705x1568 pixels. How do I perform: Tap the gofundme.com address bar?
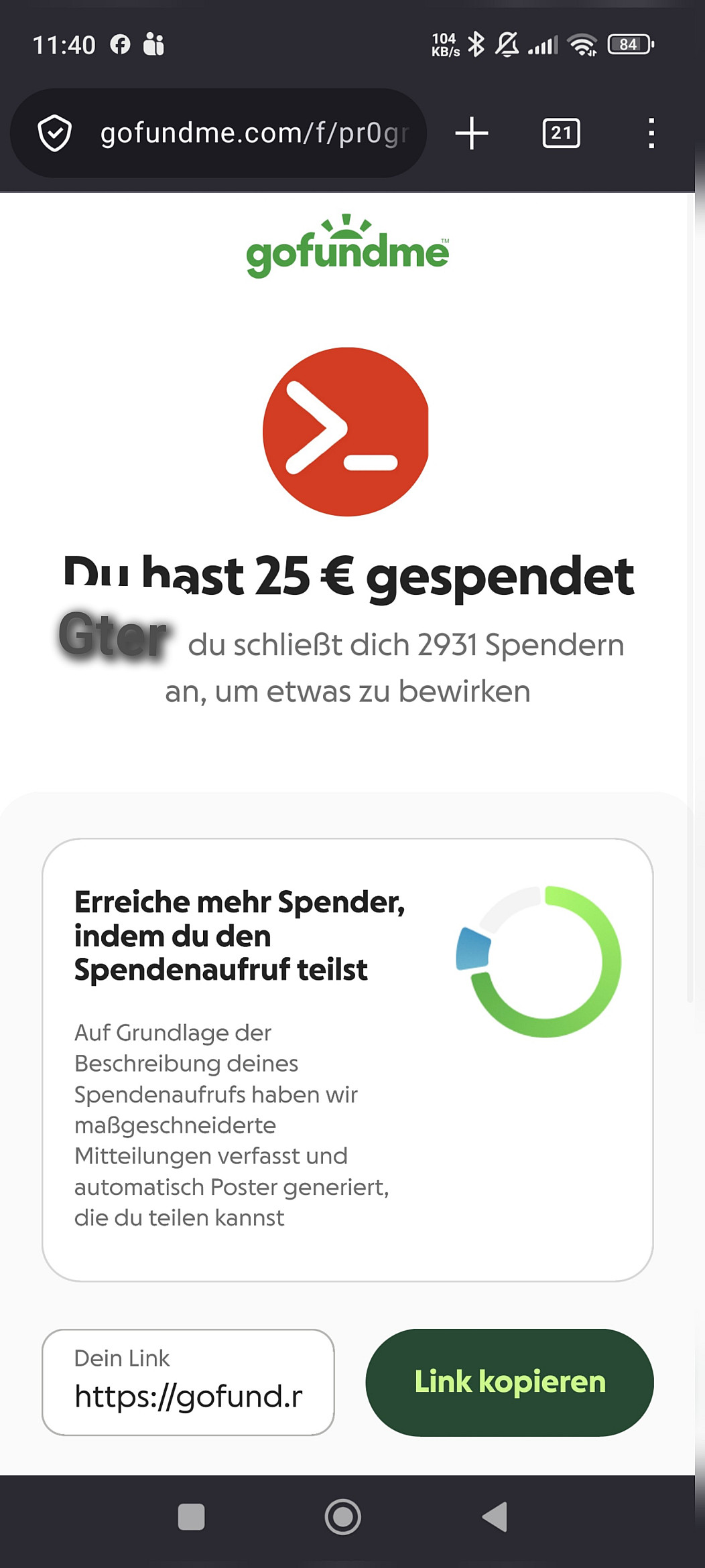[255, 133]
